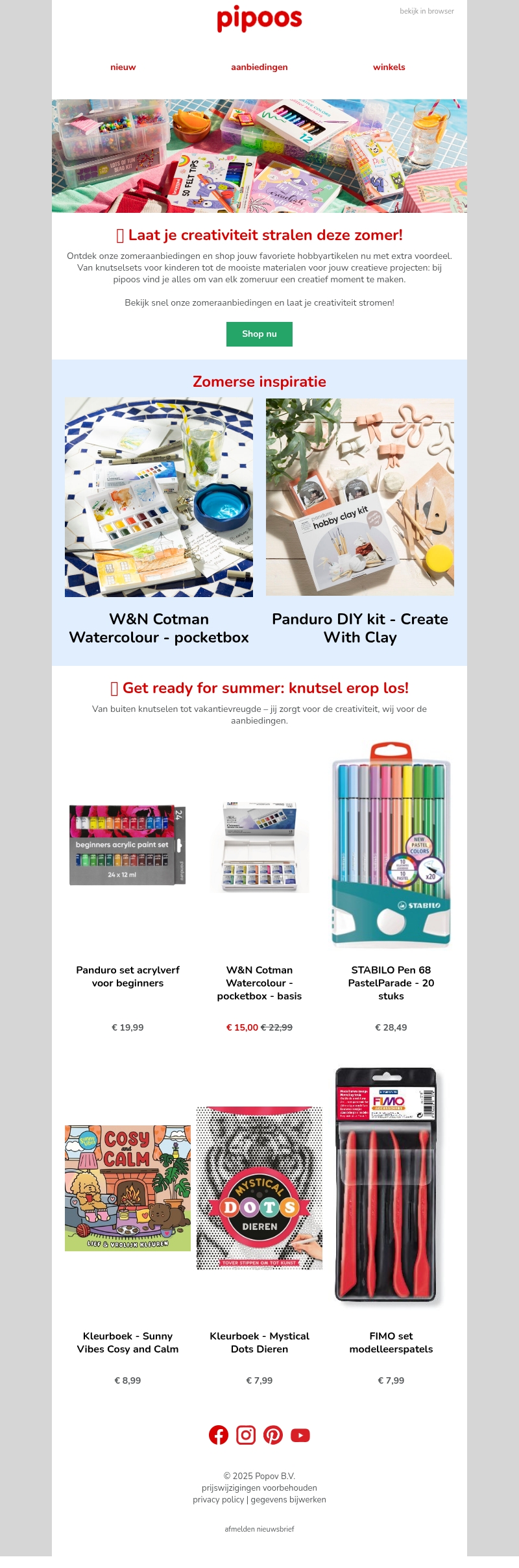Open the 'aanbiedingen' link

[x=259, y=67]
